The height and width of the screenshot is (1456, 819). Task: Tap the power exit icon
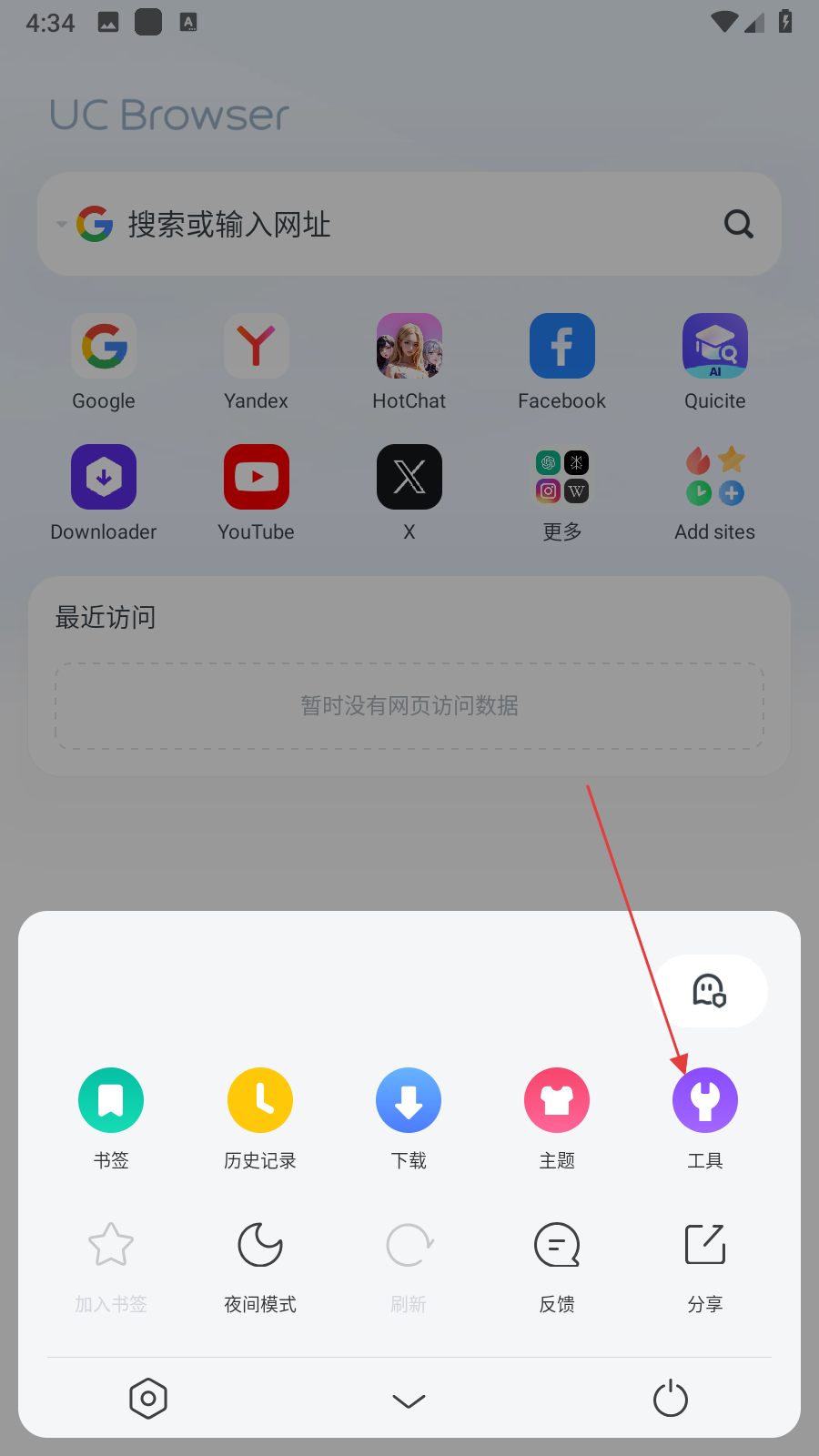[671, 1399]
